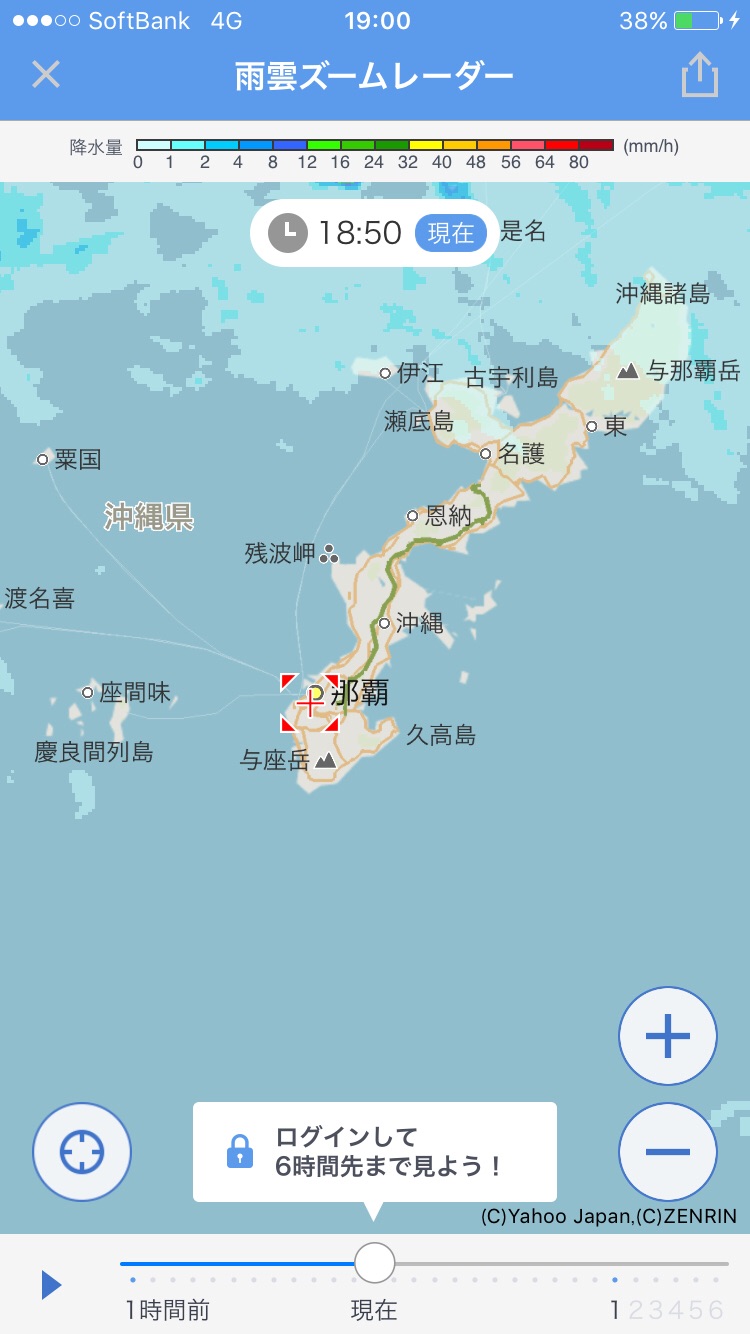
Task: Open the login prompt for 6-hour forecast
Action: coord(375,1152)
